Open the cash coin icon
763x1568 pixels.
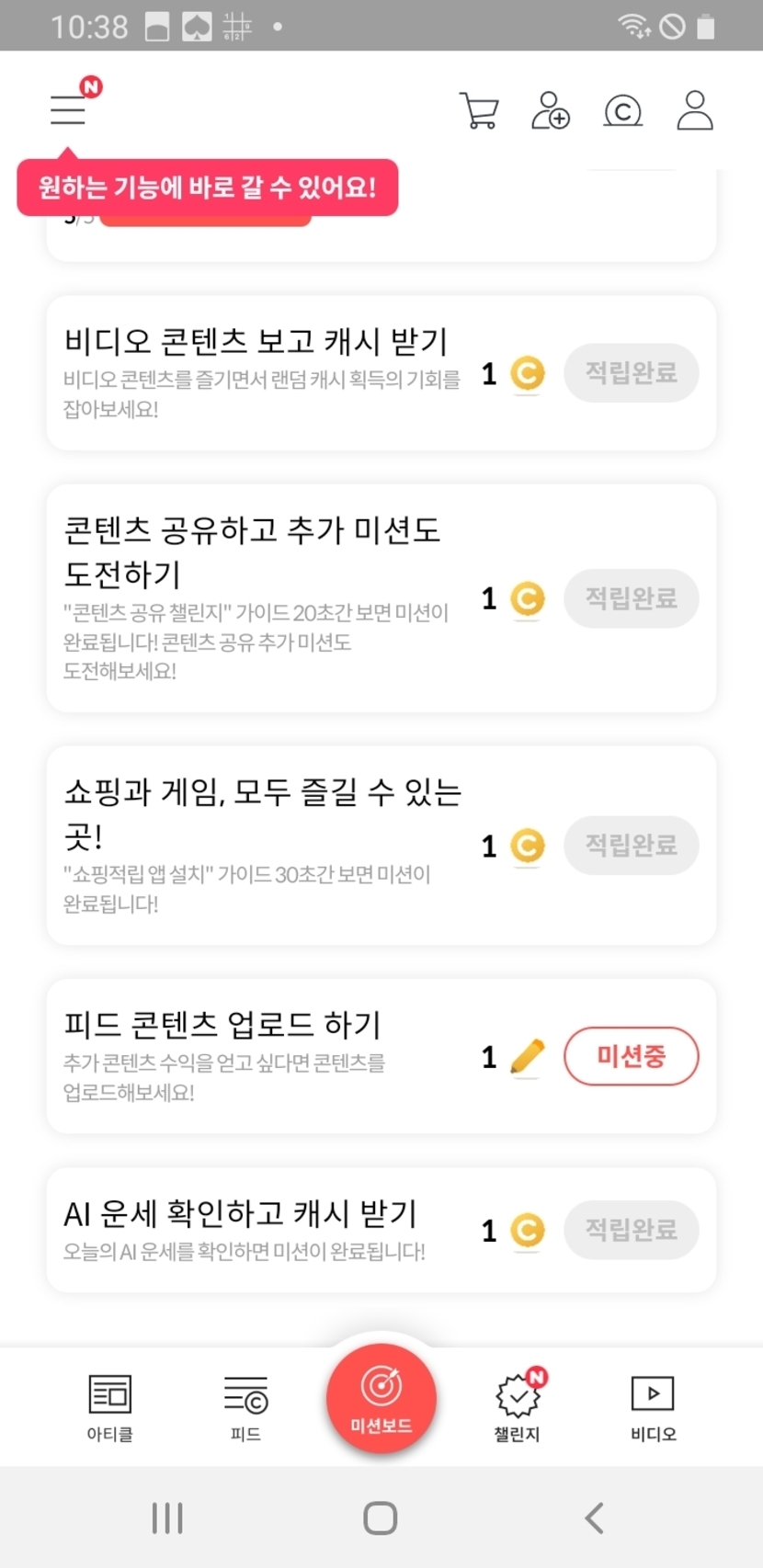622,111
